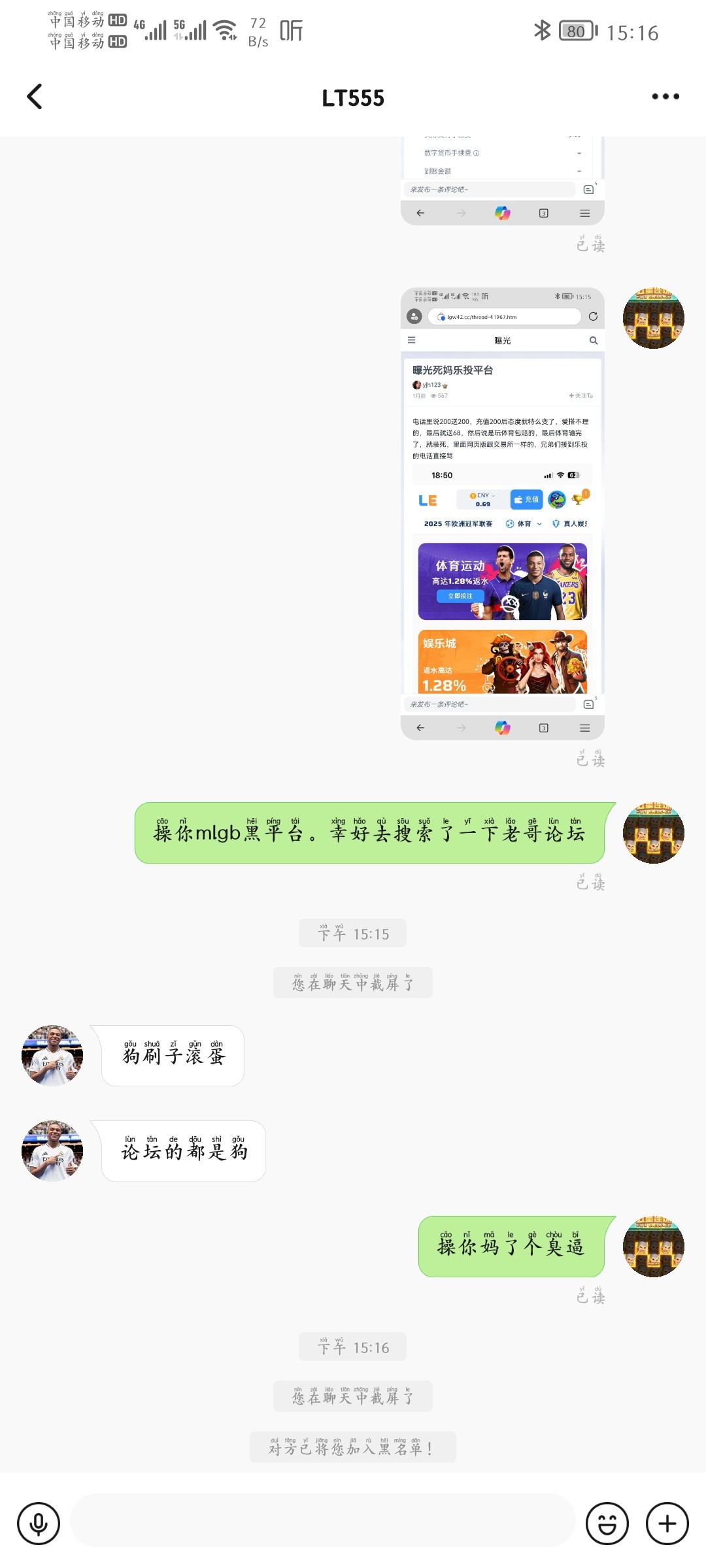Open my avatar beside the 操你妈了个臭逼 message
The width and height of the screenshot is (706, 1568).
(653, 1246)
